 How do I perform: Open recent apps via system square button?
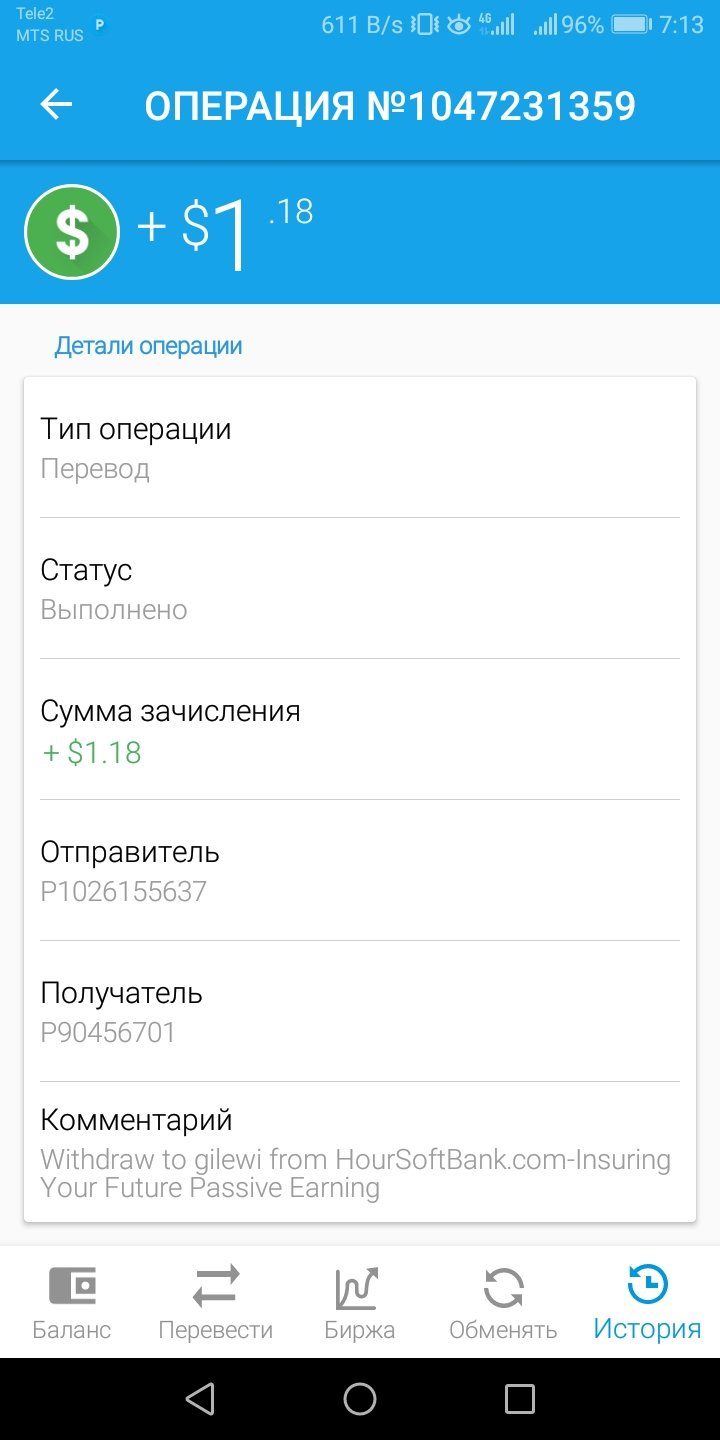(520, 1399)
